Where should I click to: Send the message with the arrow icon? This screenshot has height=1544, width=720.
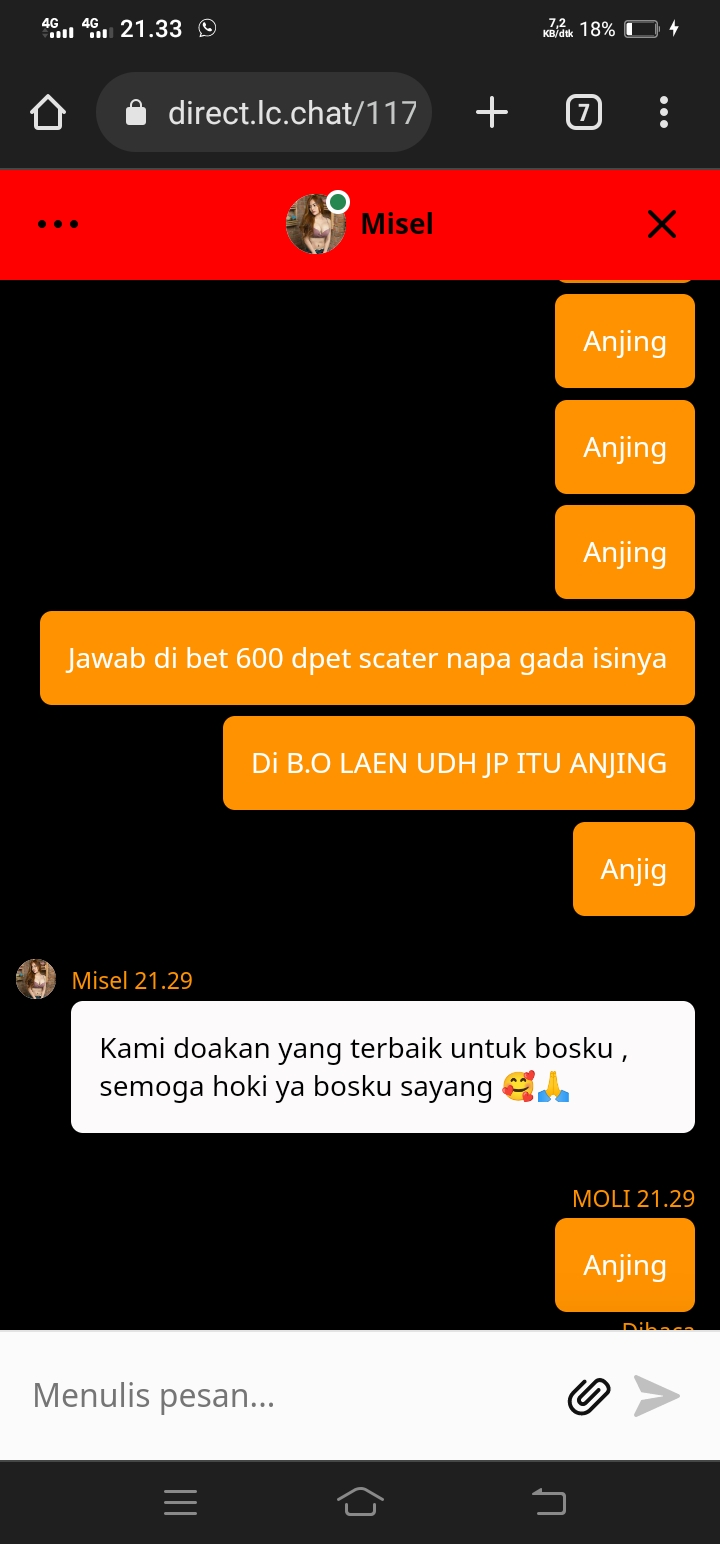point(657,1396)
